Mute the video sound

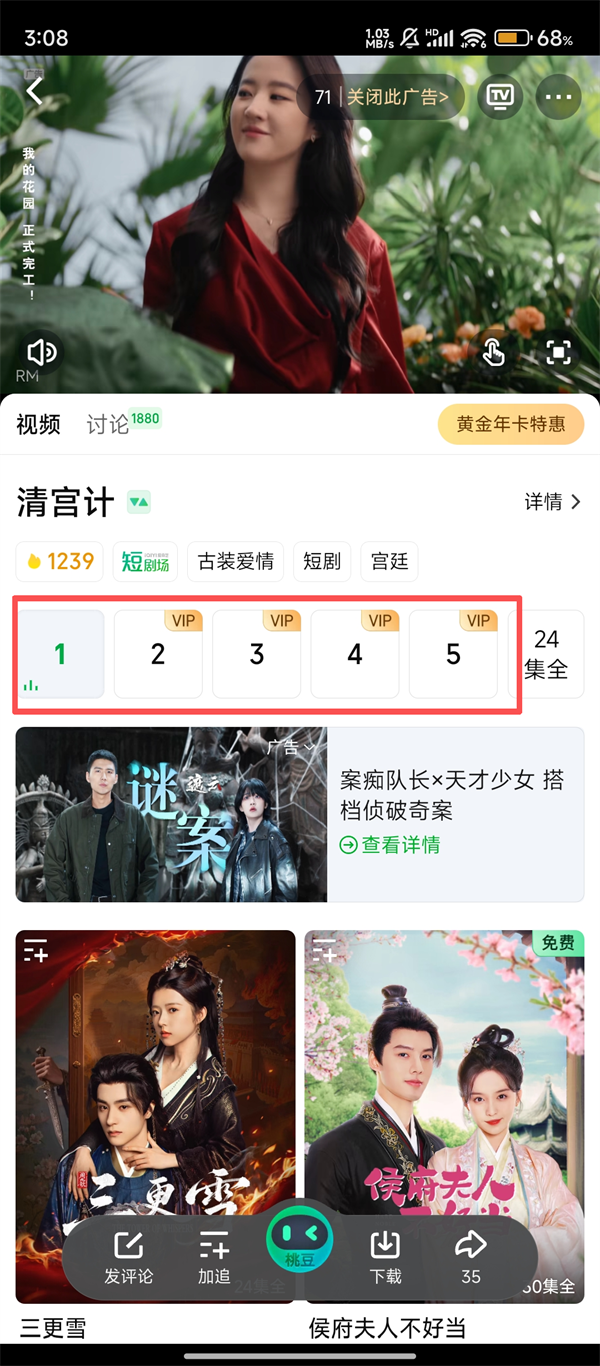42,352
